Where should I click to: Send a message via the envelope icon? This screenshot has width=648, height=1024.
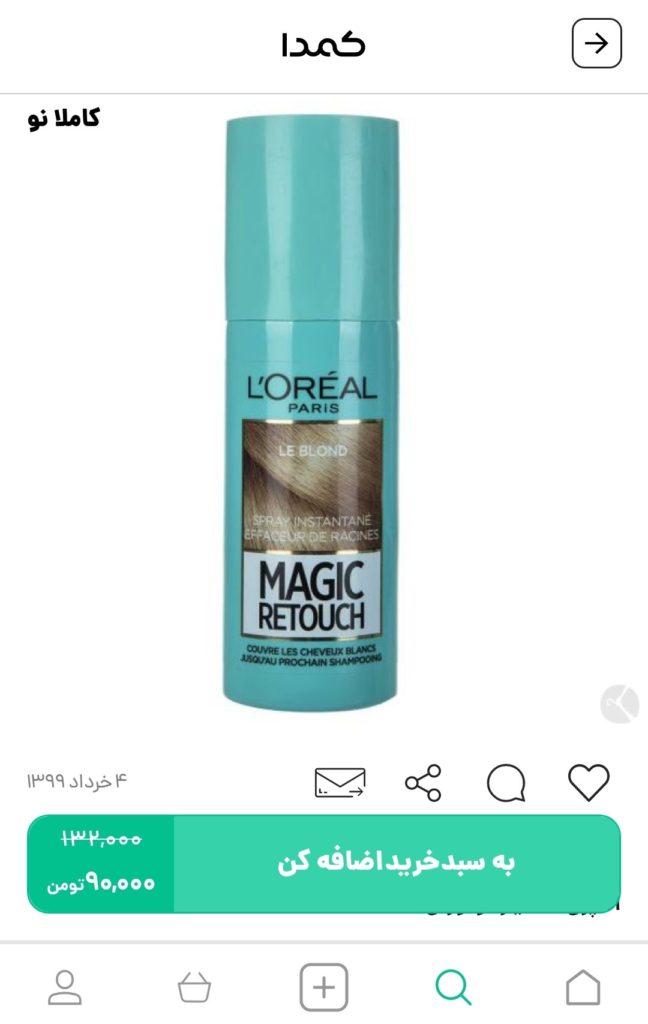(340, 782)
